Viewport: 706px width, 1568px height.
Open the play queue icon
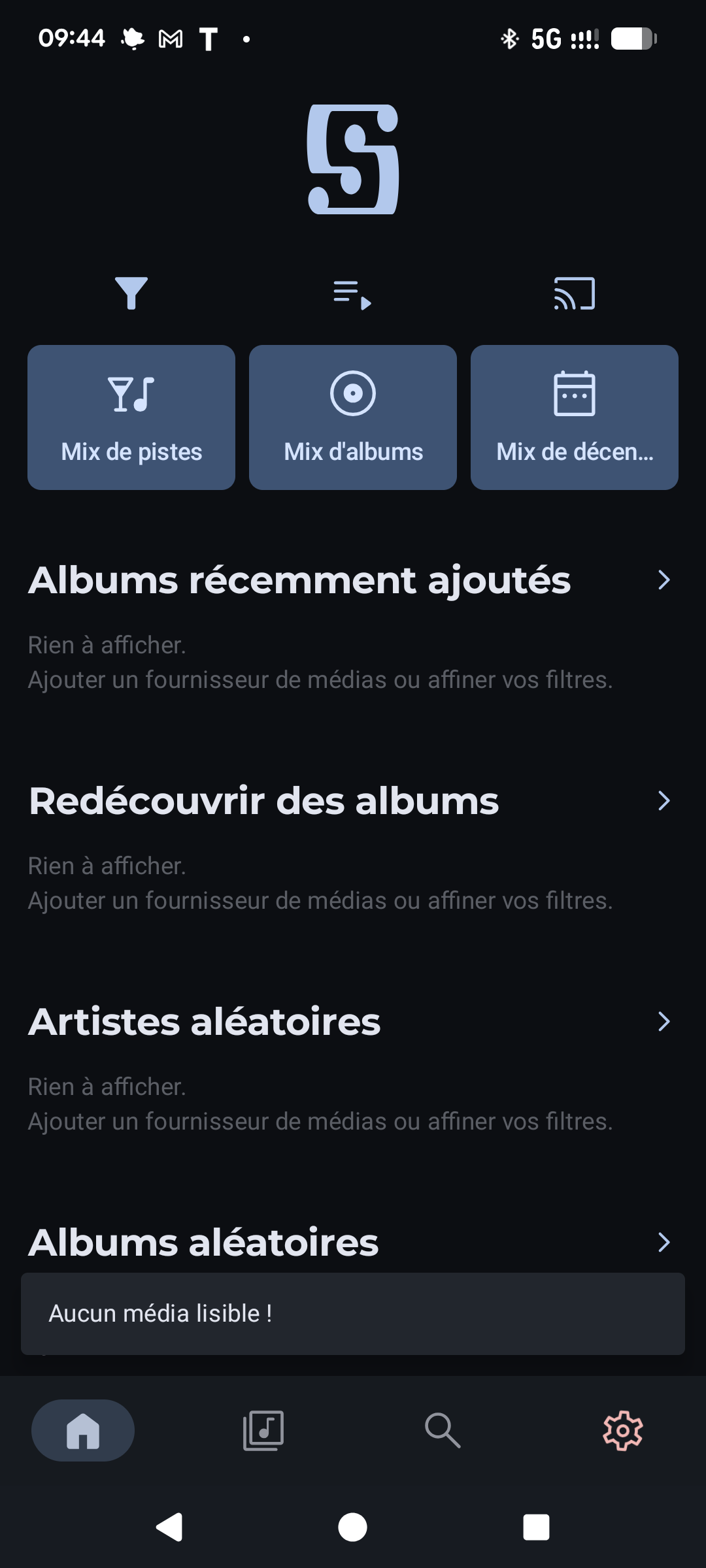(x=352, y=295)
